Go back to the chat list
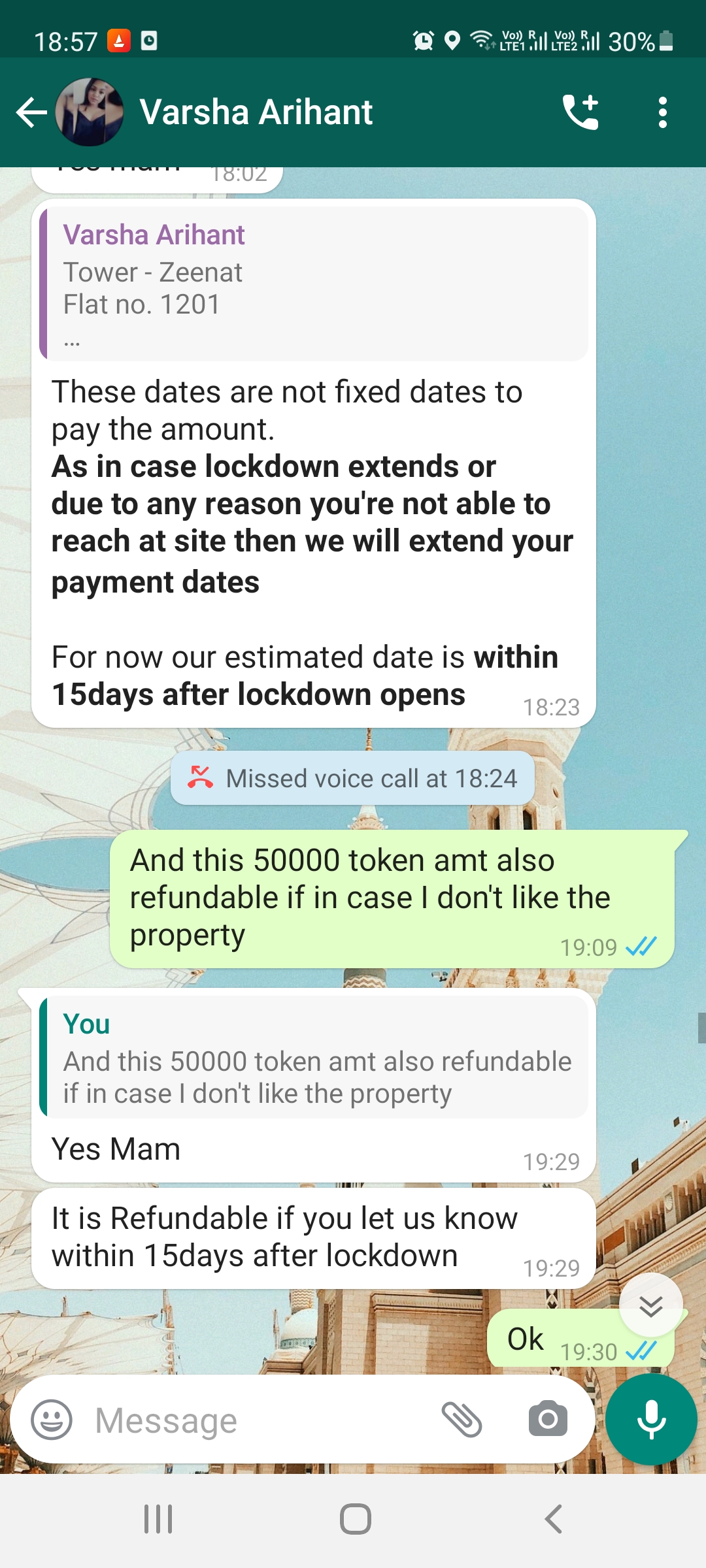Screen dimensions: 706x1568 coord(31,112)
